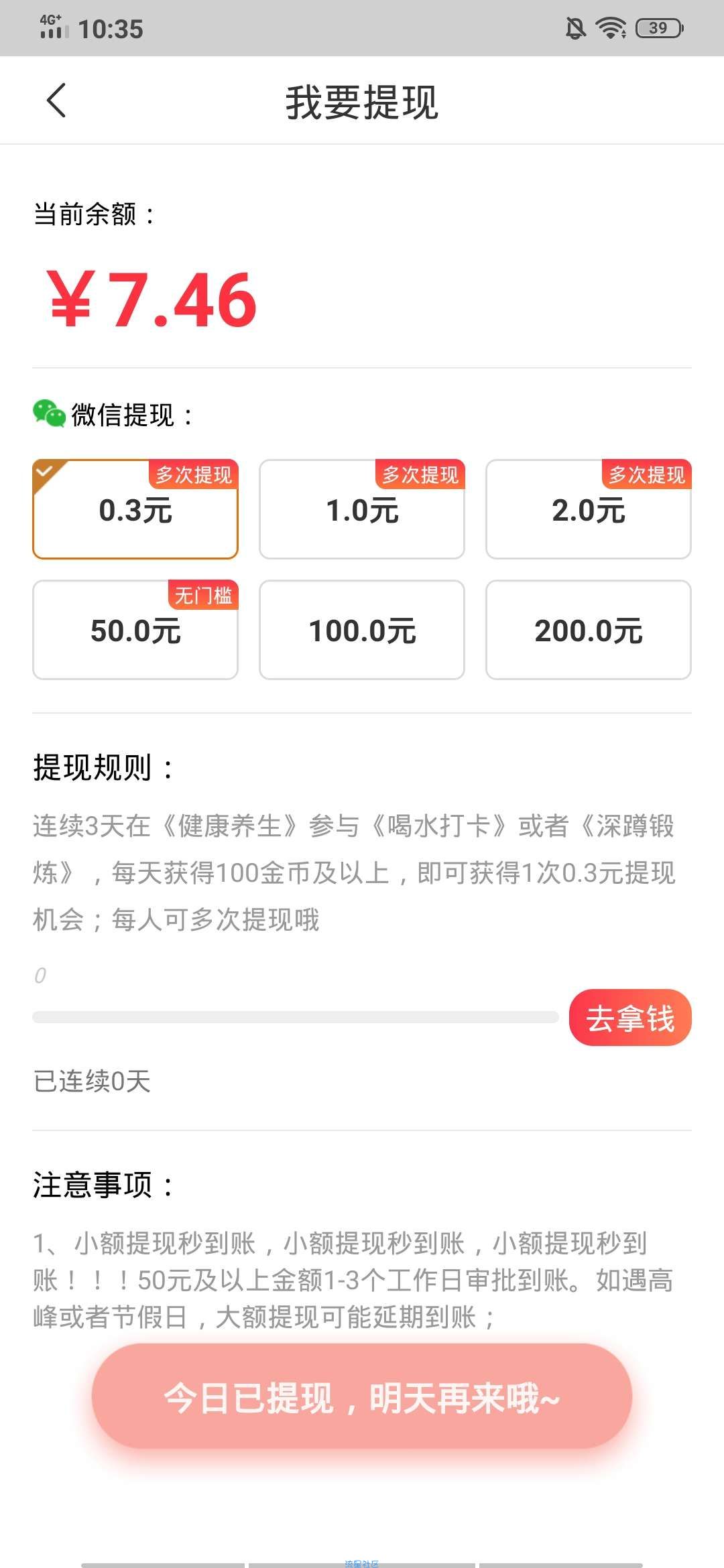This screenshot has height=1568, width=724.
Task: Select the 50.0元 no-threshold option
Action: click(135, 630)
